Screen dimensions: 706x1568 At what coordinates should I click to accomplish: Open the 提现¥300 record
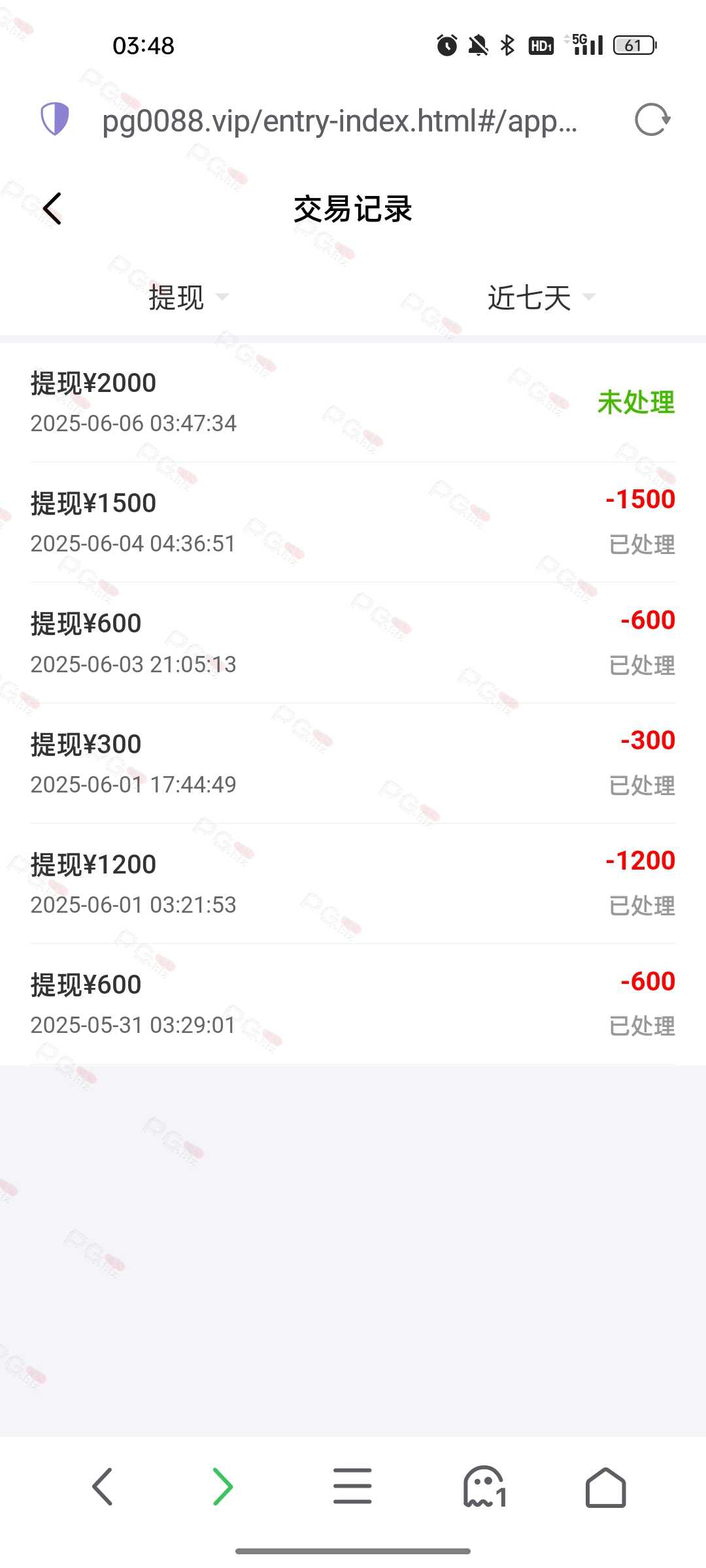353,763
